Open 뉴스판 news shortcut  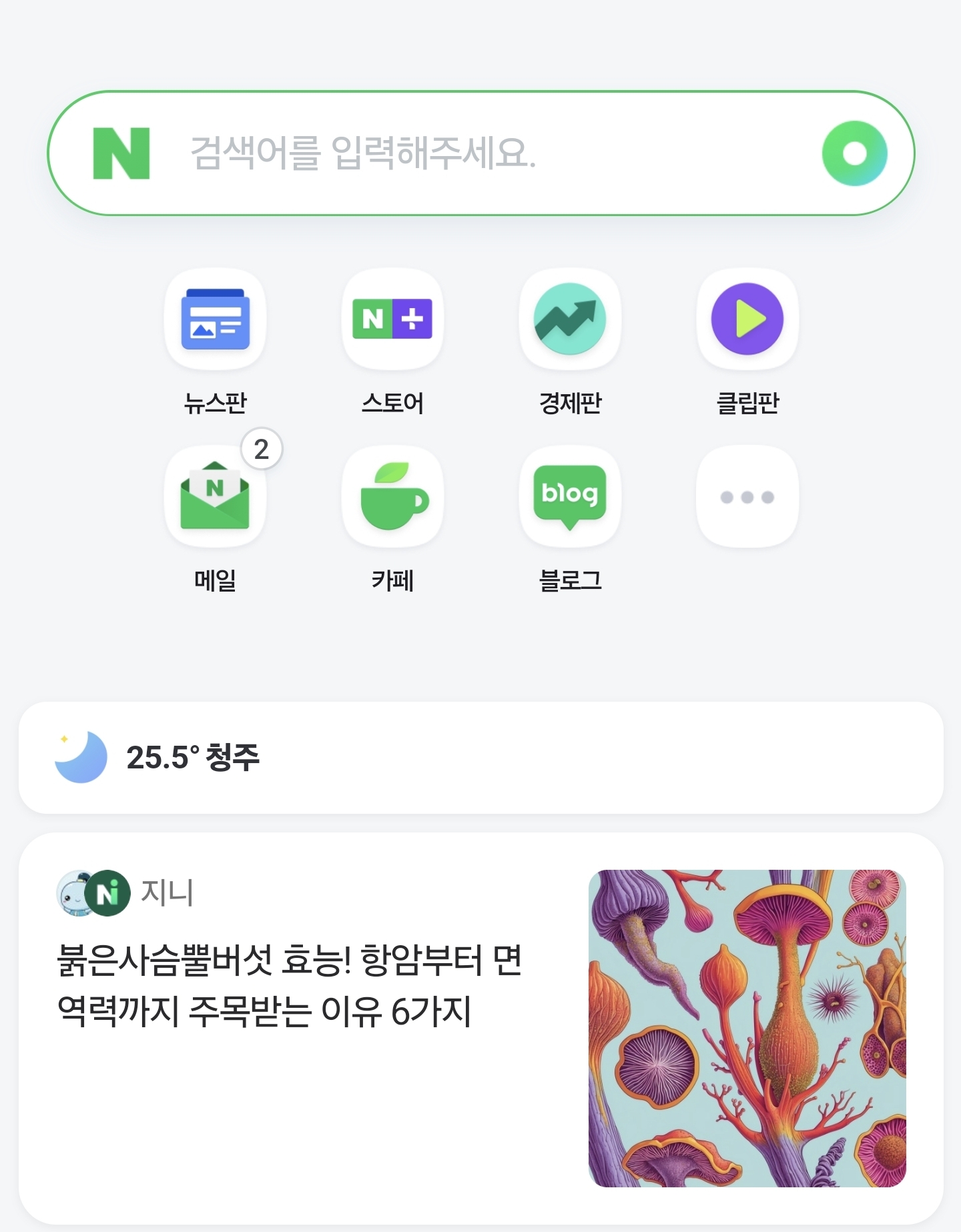coord(215,320)
